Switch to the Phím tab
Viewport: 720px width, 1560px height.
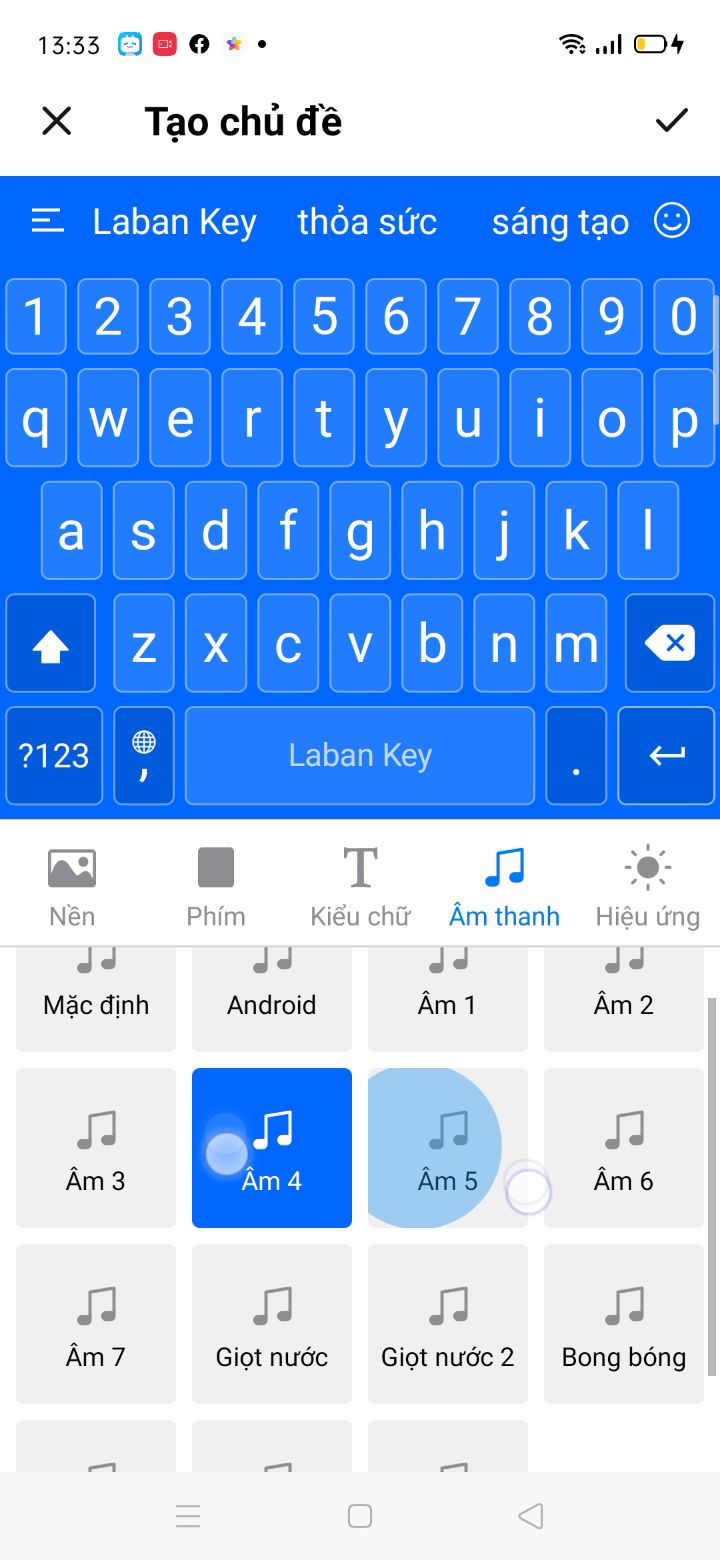point(216,885)
